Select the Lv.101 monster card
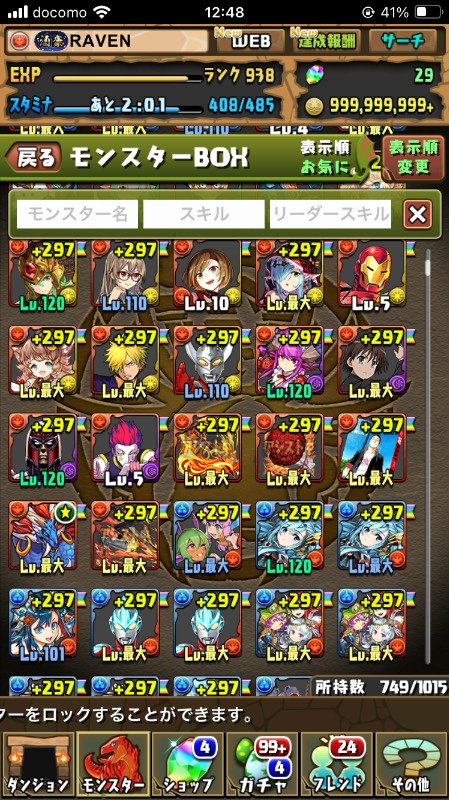 click(x=43, y=624)
